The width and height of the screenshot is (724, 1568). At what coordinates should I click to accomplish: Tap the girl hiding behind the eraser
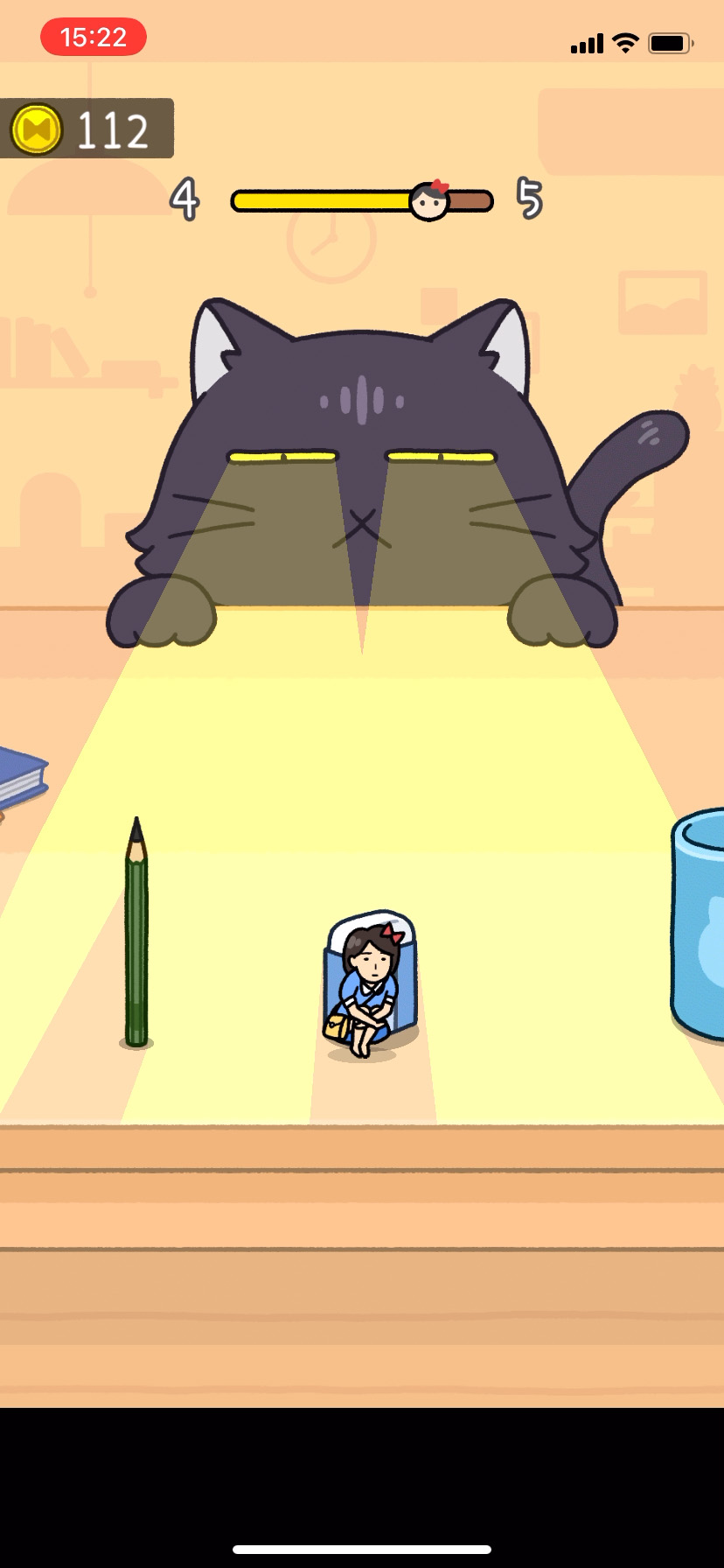367,989
